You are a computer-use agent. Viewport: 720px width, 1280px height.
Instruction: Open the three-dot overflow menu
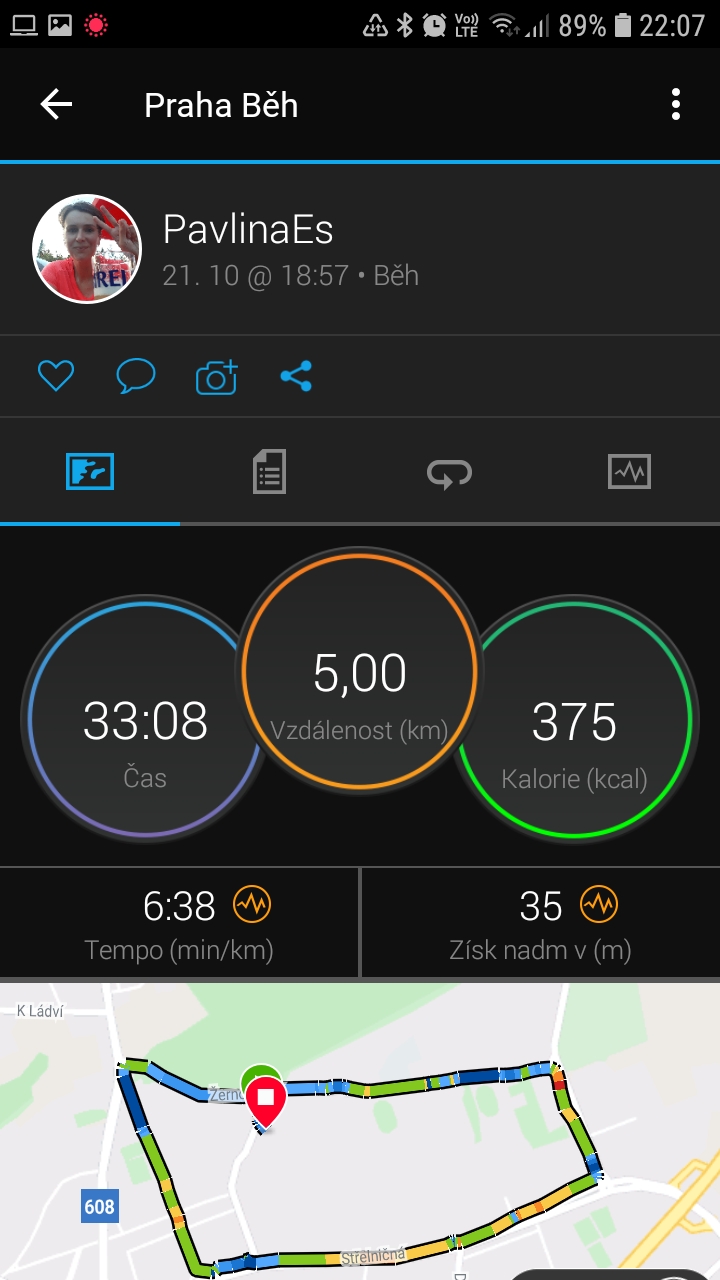pyautogui.click(x=676, y=105)
